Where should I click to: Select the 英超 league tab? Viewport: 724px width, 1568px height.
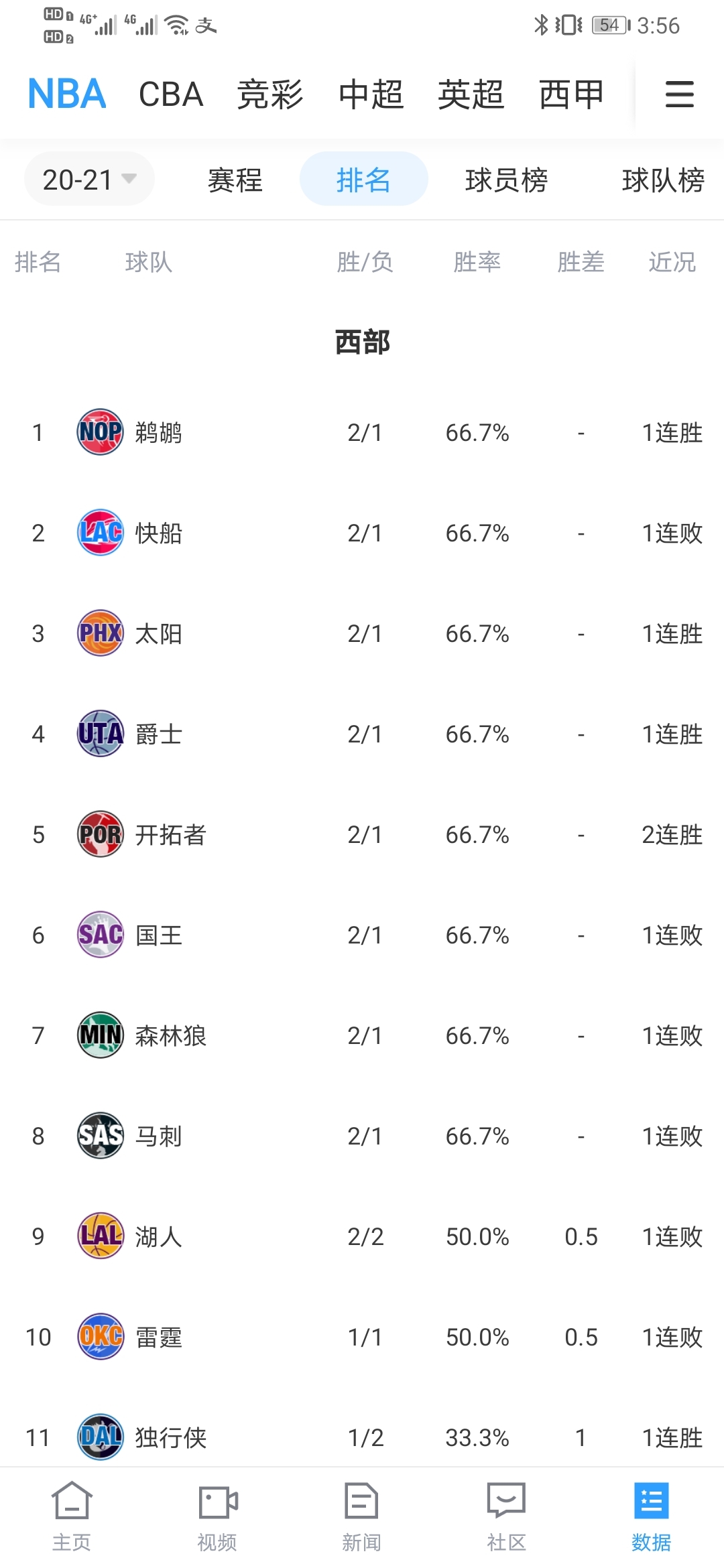(471, 94)
